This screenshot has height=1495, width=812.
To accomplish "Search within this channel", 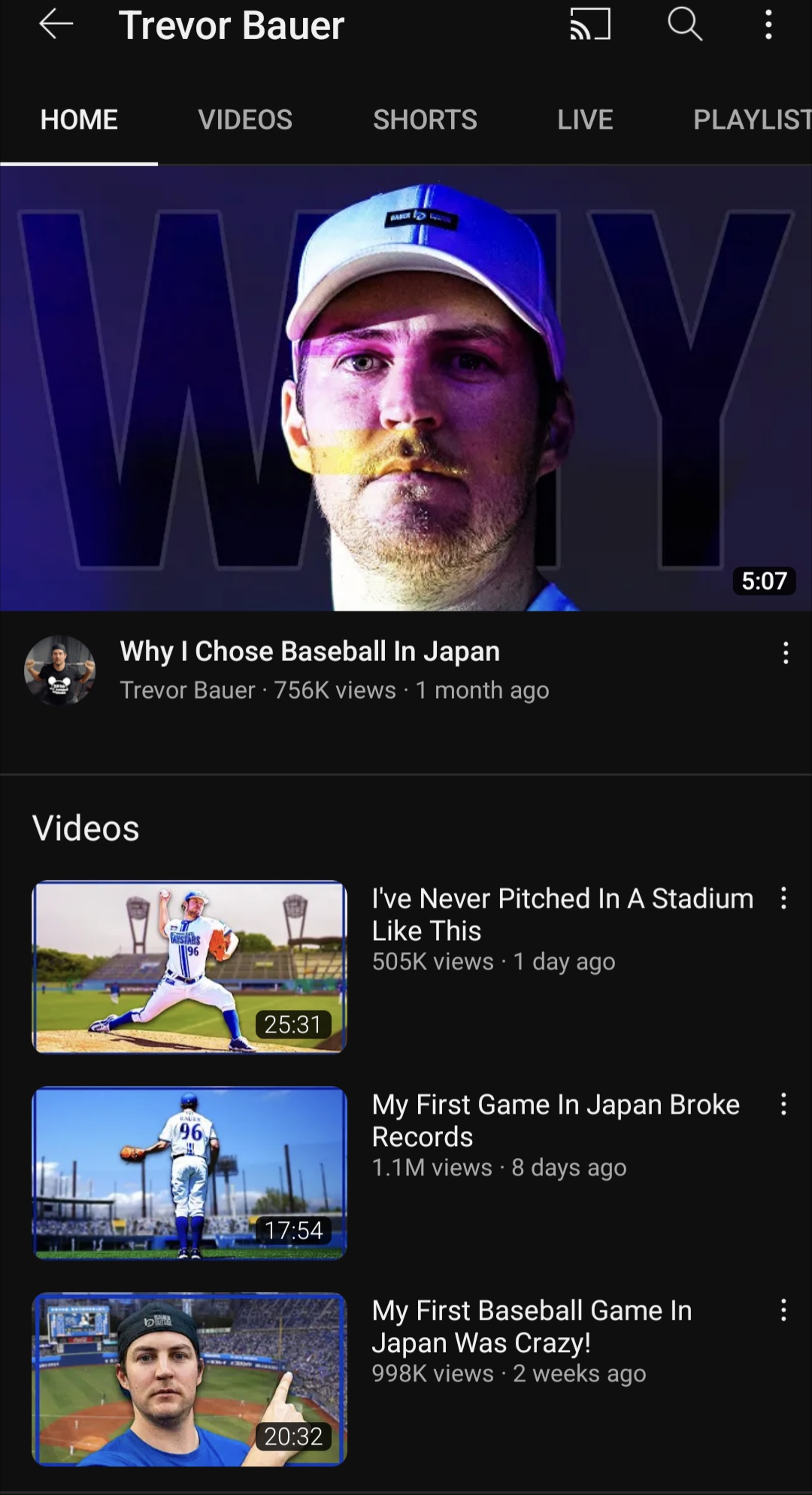I will click(x=684, y=26).
